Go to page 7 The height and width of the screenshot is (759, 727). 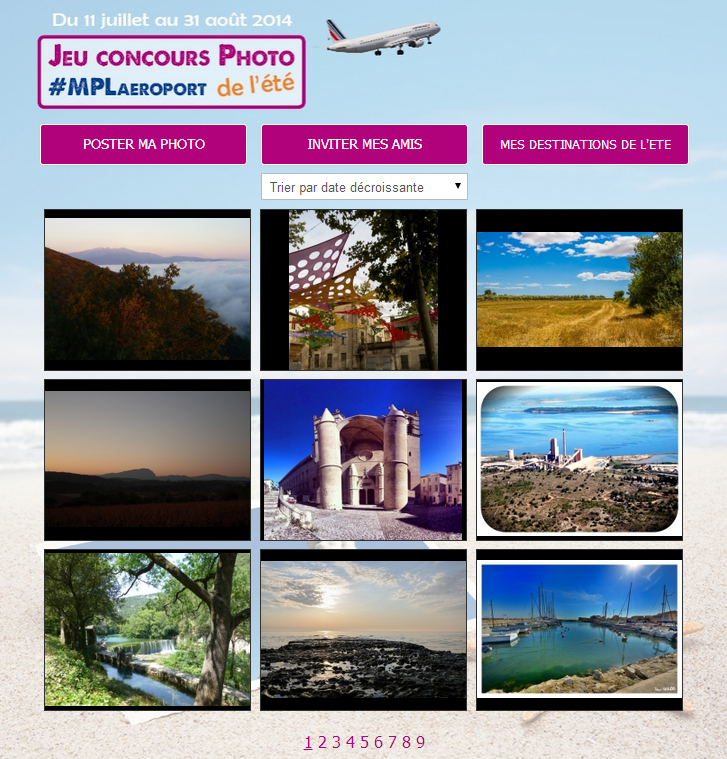(x=393, y=742)
